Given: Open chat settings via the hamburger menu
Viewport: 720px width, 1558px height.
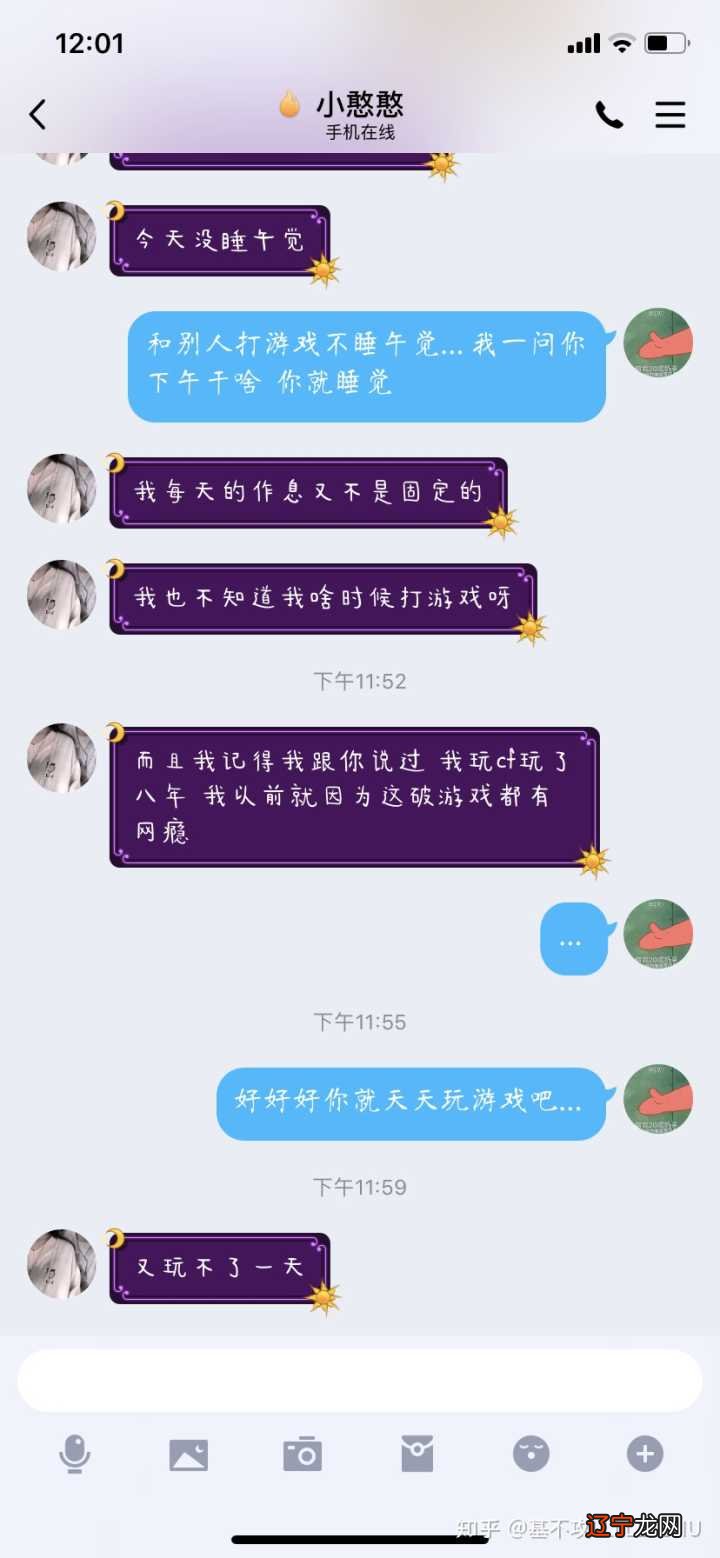Looking at the screenshot, I should click(670, 114).
